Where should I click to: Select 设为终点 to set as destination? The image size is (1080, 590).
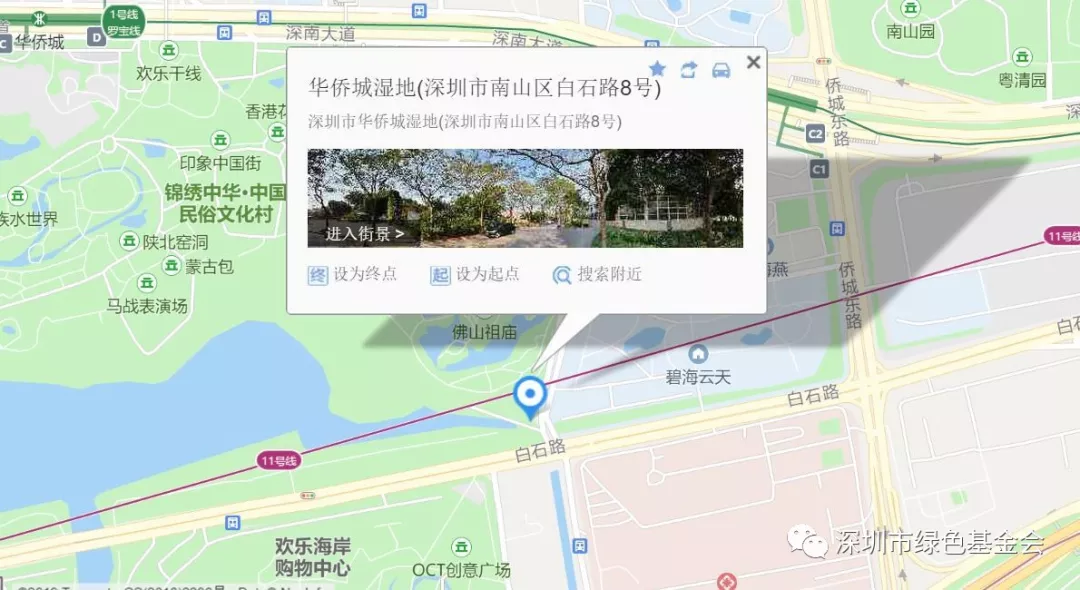click(353, 274)
